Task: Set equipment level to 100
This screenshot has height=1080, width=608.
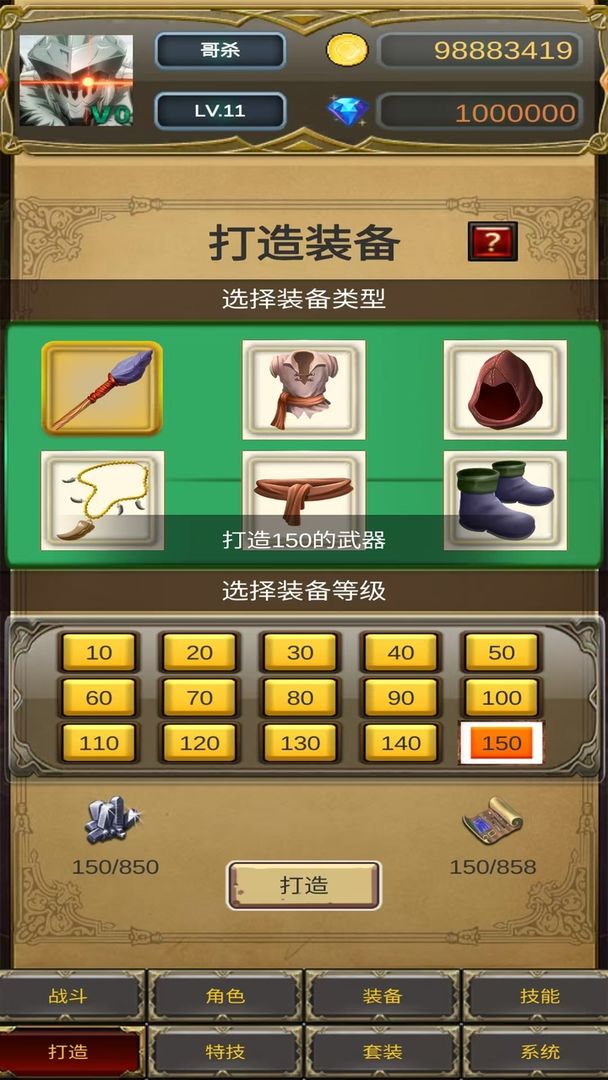Action: tap(501, 697)
